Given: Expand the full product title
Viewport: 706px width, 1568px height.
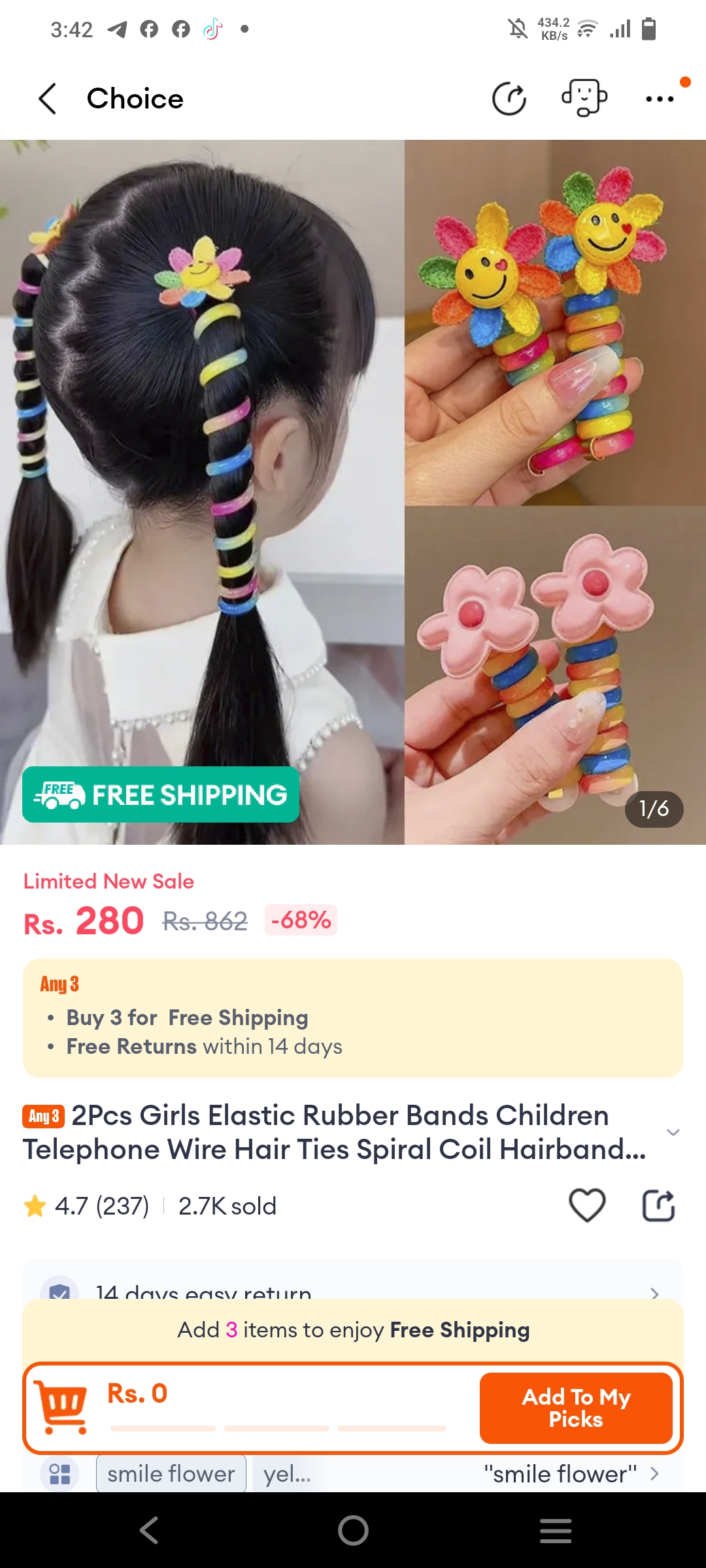Looking at the screenshot, I should pos(673,1132).
